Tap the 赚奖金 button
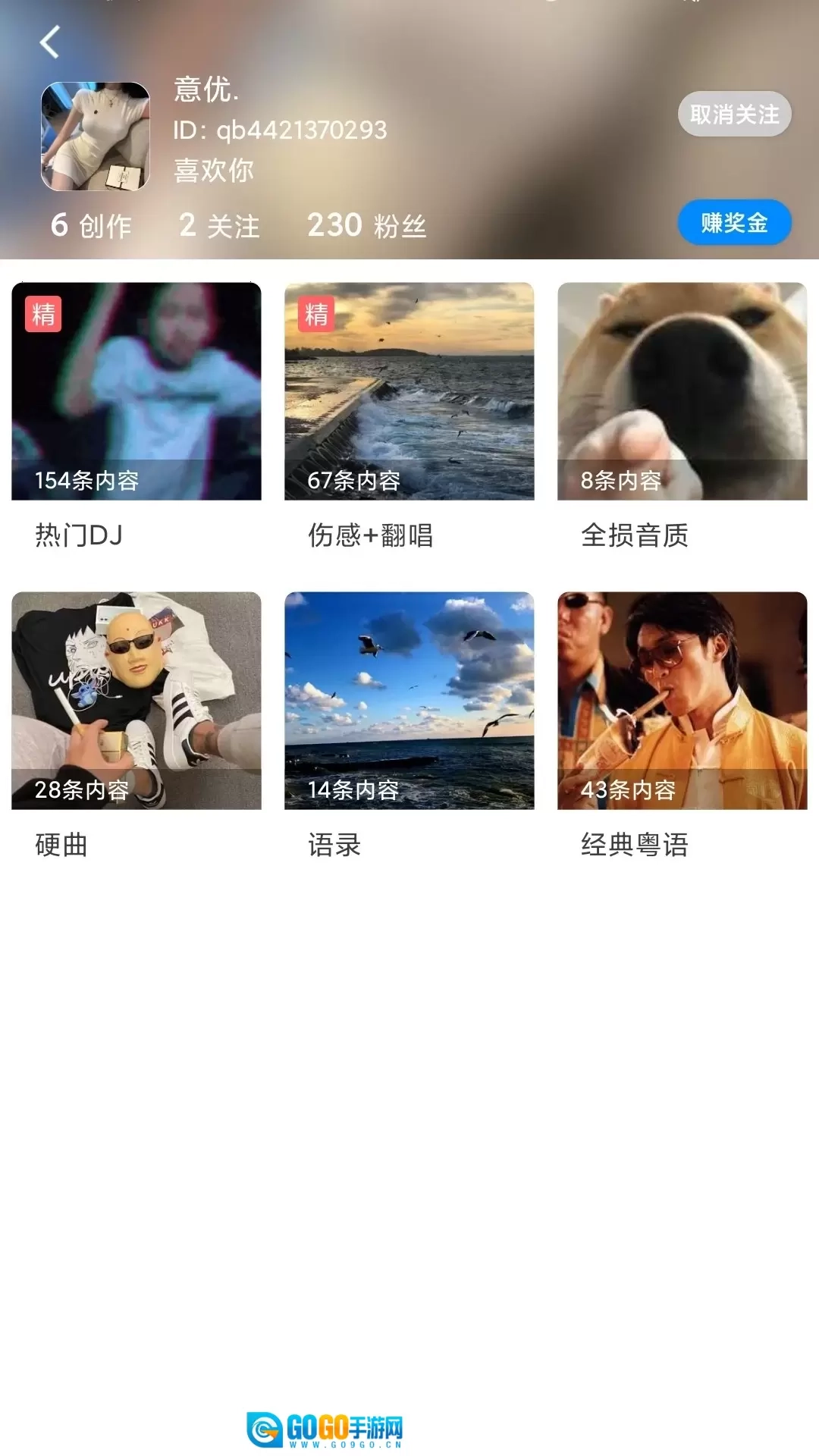Screen dimensions: 819x1456 click(734, 223)
